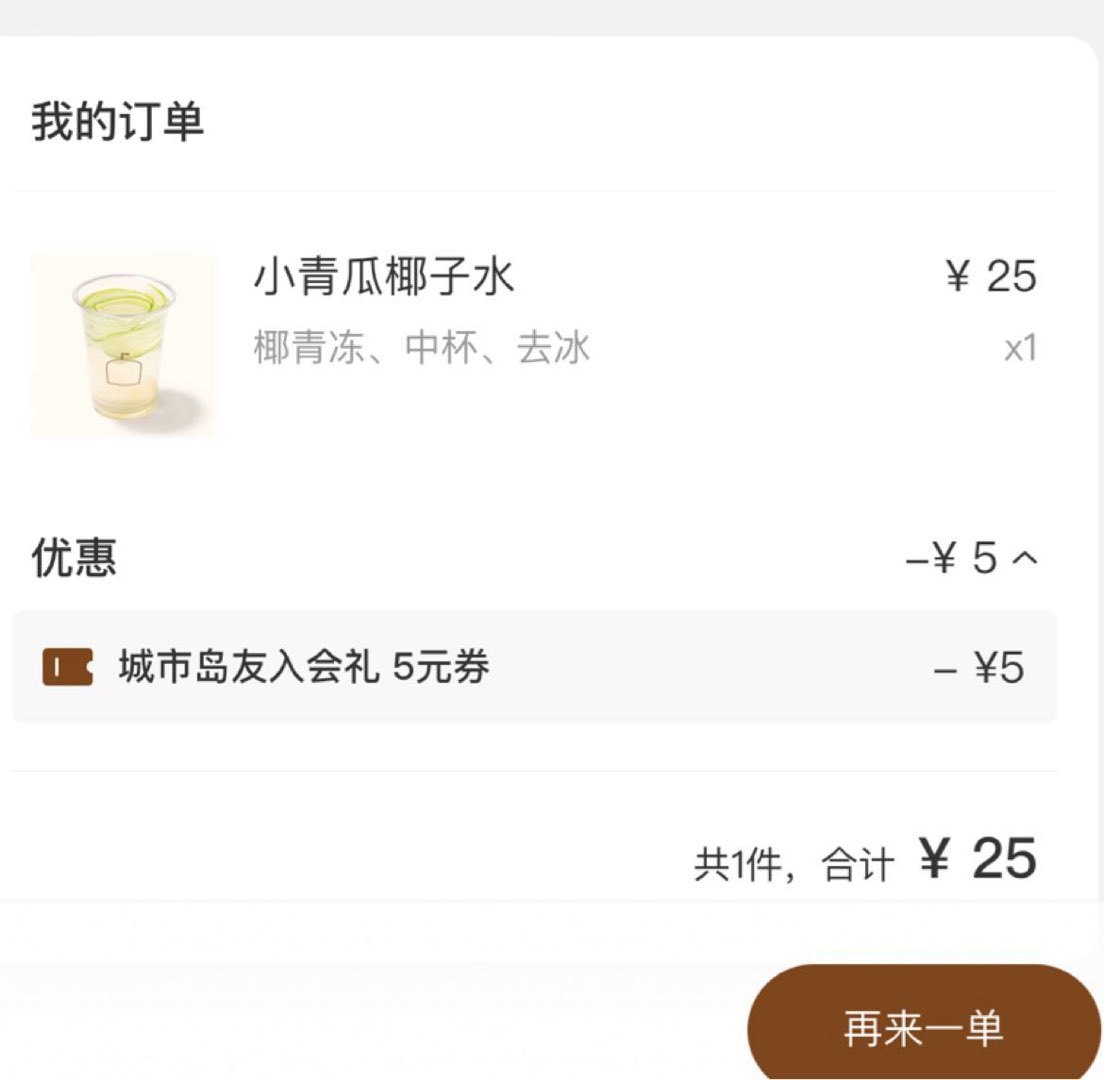
Task: Tap the 再来一单 reorder button
Action: (x=923, y=1027)
